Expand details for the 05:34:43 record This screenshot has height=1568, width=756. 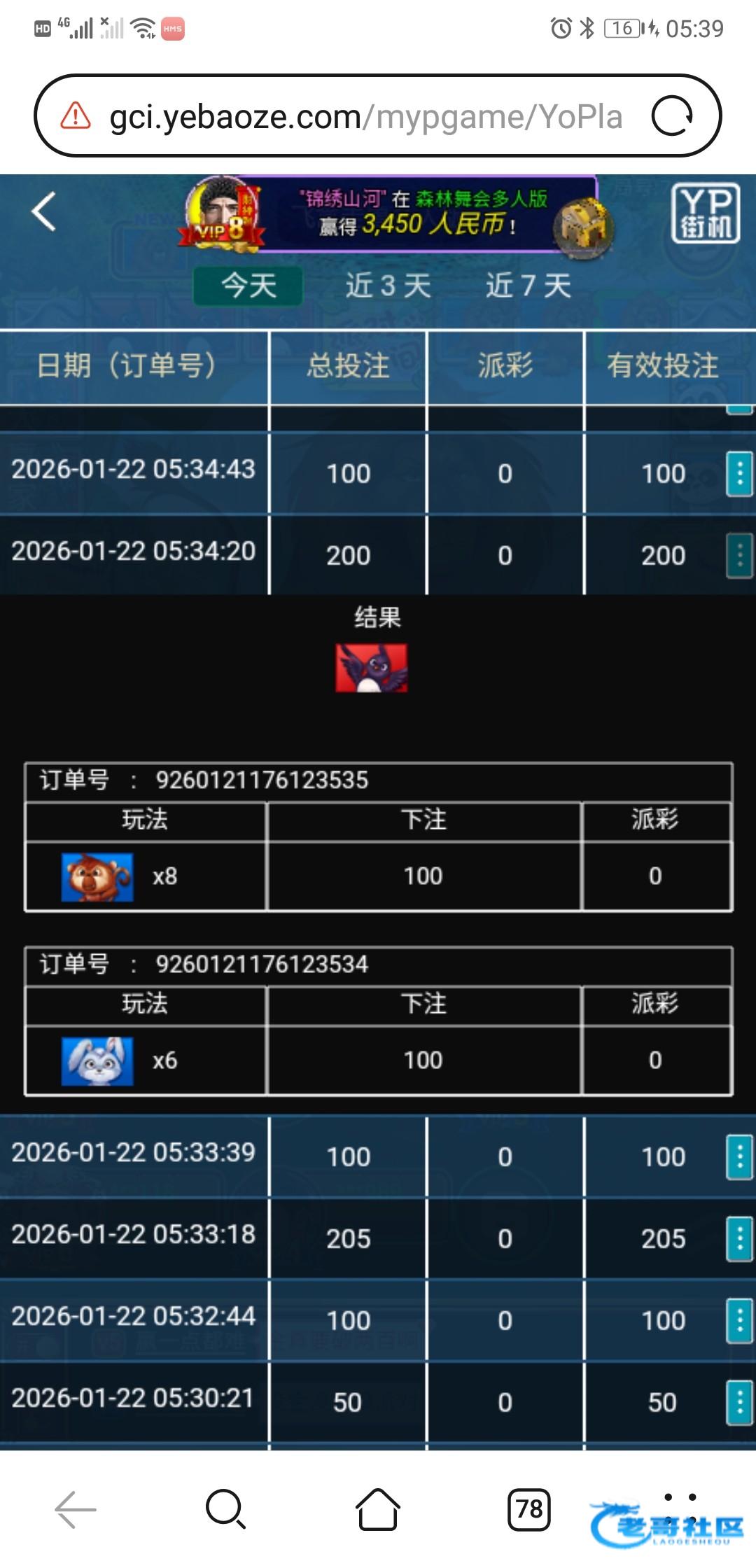pyautogui.click(x=739, y=474)
